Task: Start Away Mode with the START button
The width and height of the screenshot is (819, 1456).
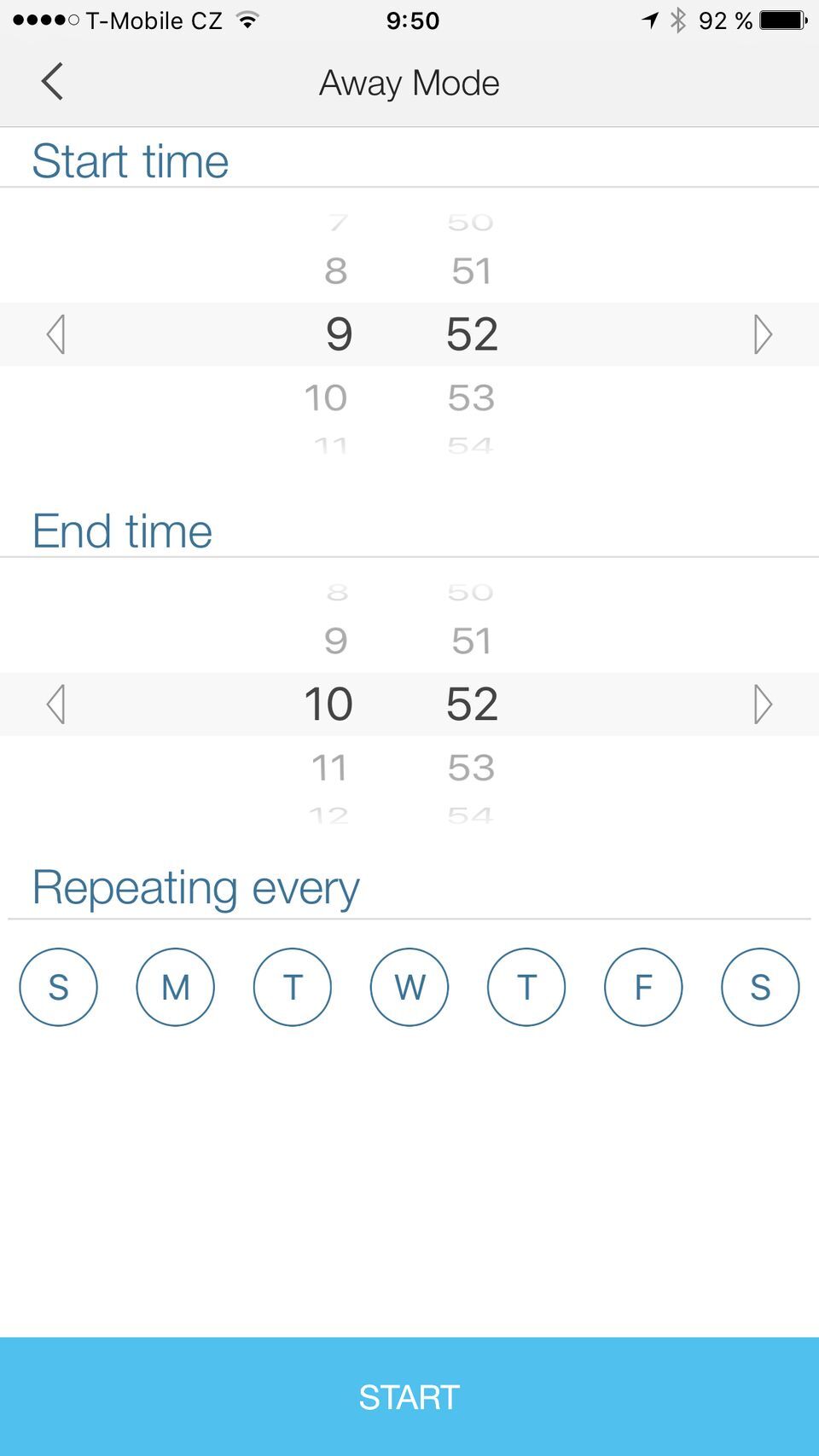Action: point(409,1396)
